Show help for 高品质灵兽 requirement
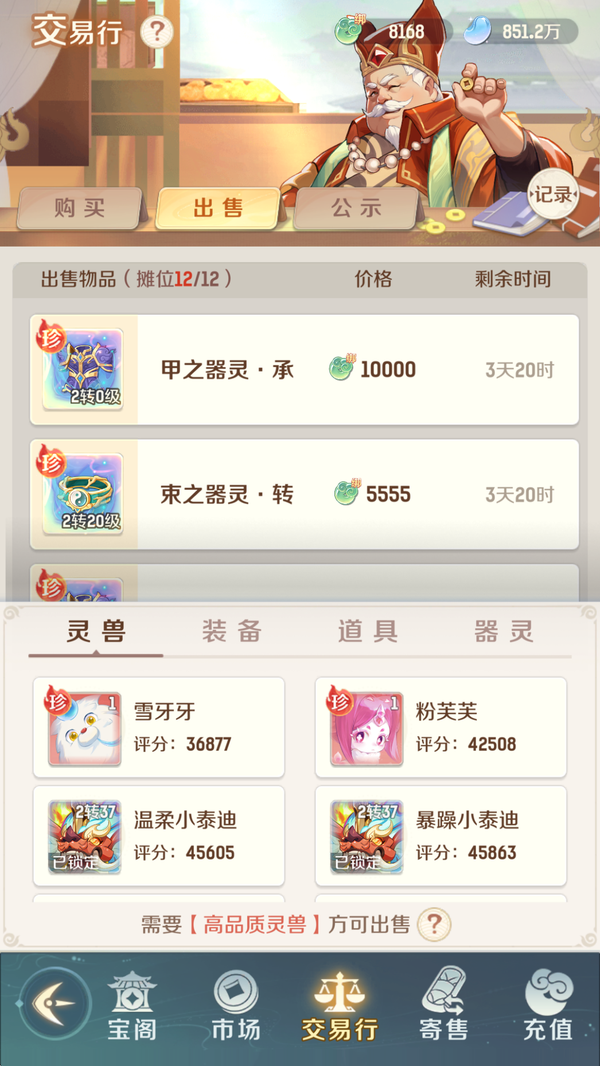The image size is (600, 1066). click(433, 924)
